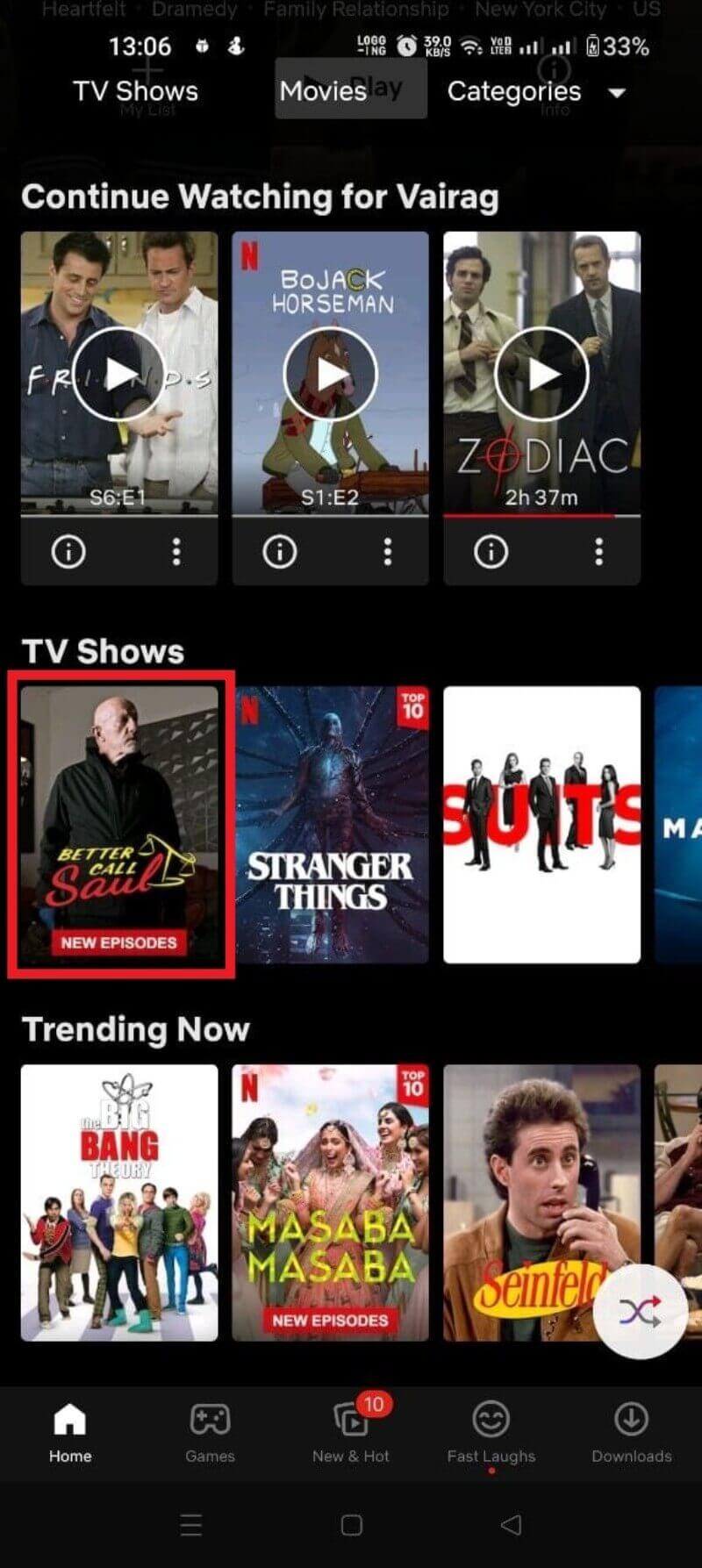702x1568 pixels.
Task: Select the Games controller icon
Action: point(210,1419)
